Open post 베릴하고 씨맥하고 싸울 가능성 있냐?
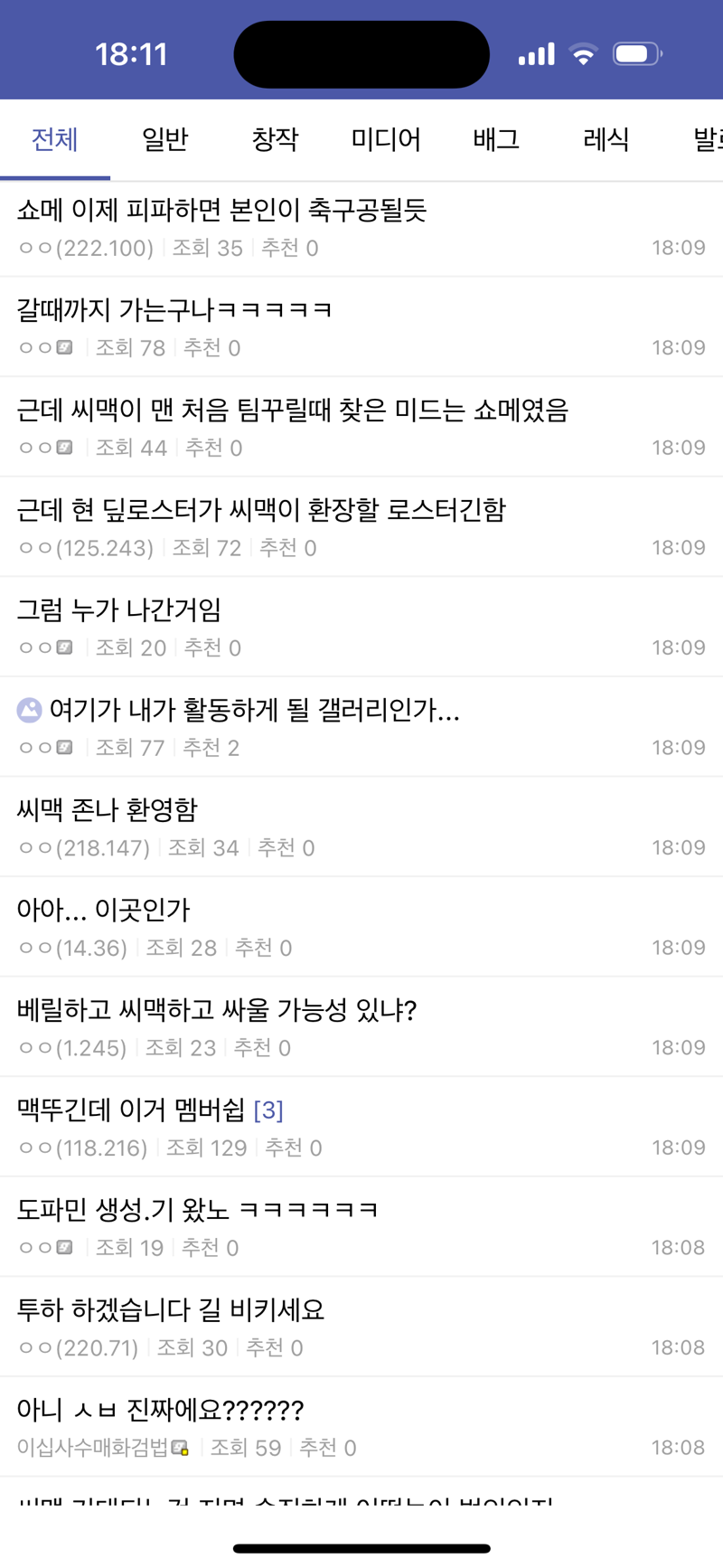723x1568 pixels. pyautogui.click(x=217, y=1010)
